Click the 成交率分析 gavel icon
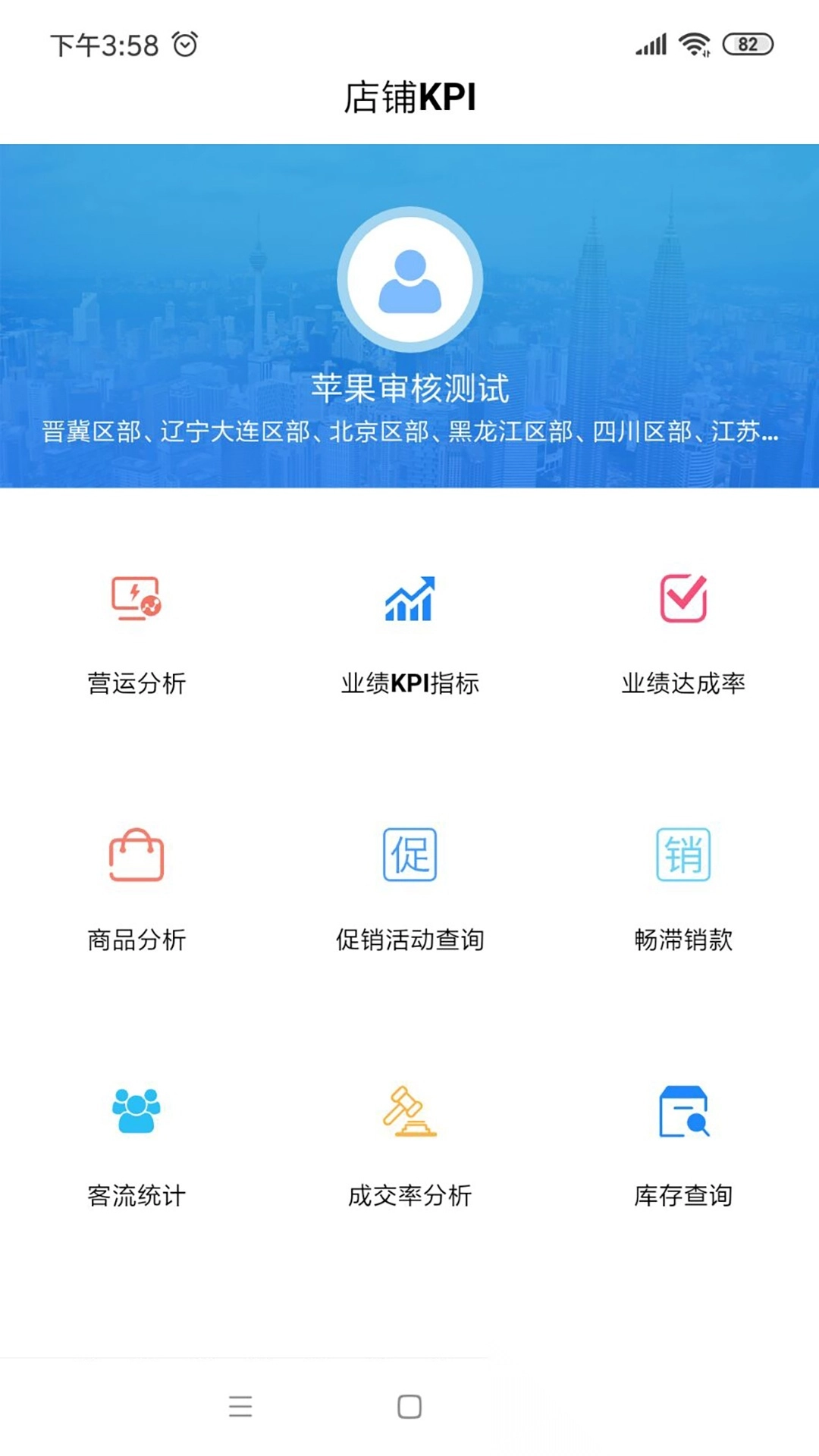This screenshot has width=819, height=1456. click(x=409, y=1115)
